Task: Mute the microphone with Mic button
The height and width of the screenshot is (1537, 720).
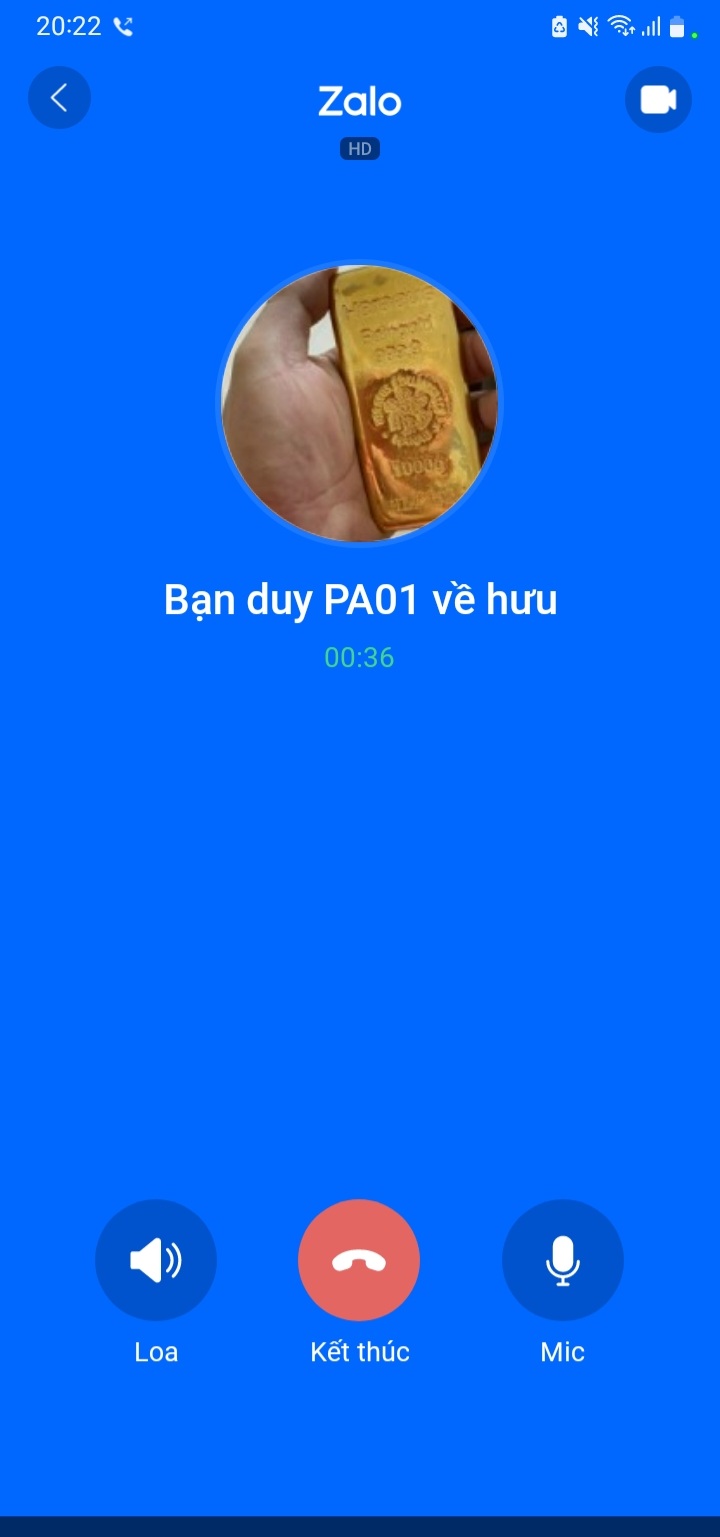Action: point(562,1260)
